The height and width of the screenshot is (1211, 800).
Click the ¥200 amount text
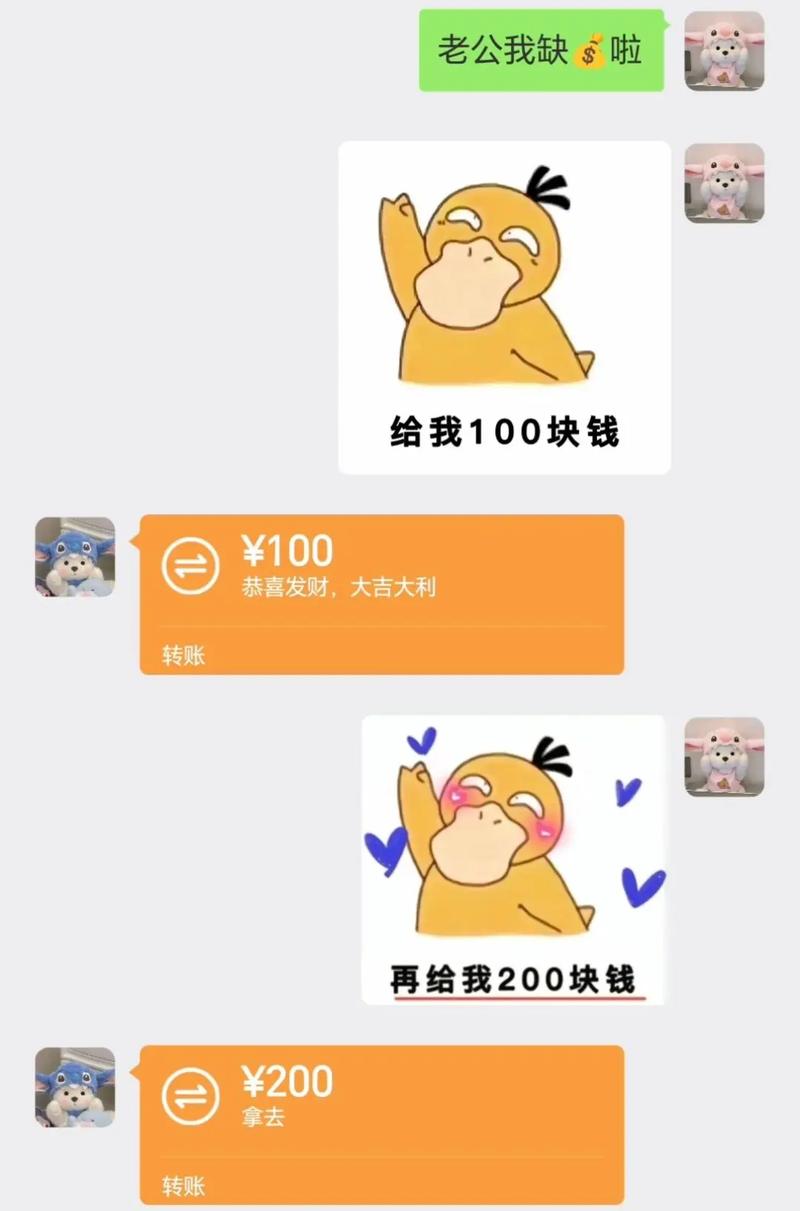[286, 1081]
